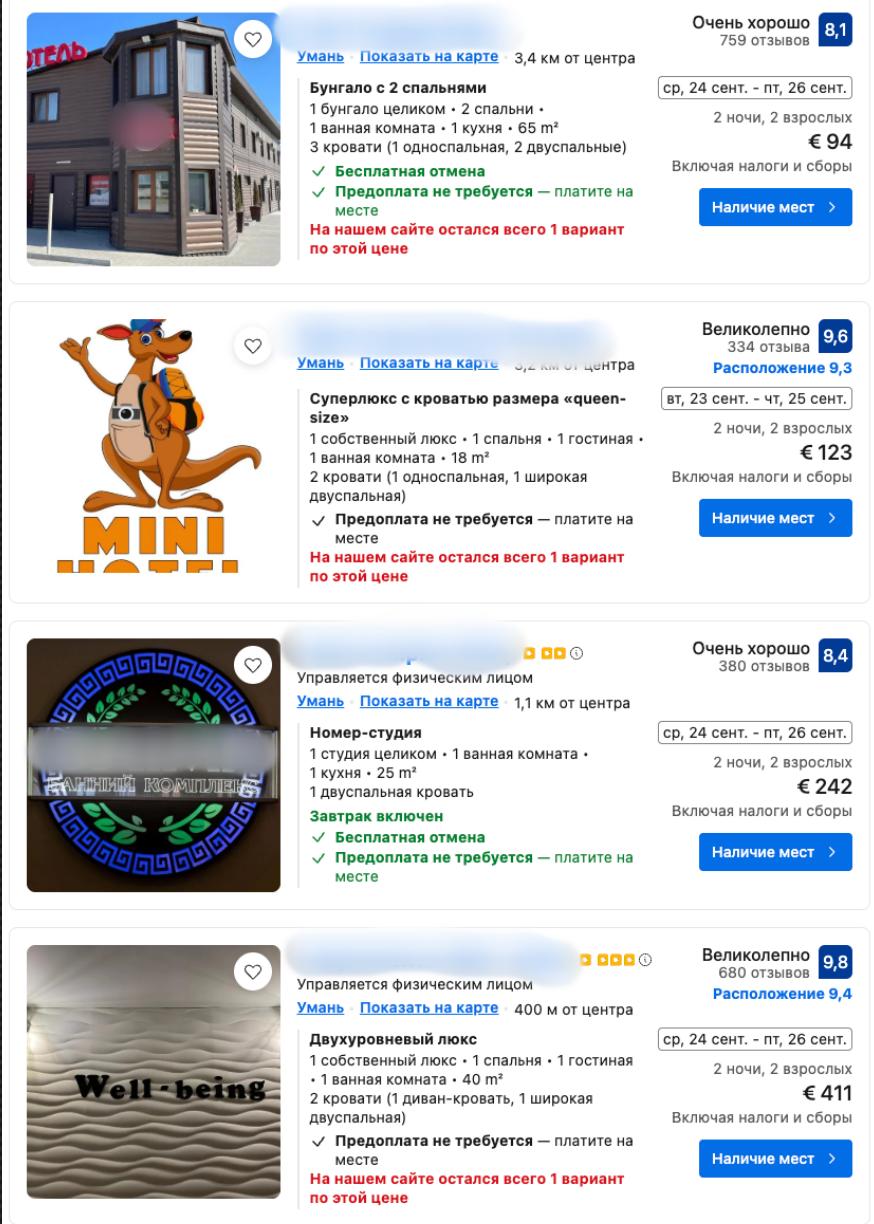Show on map the property 400 м от центра
The width and height of the screenshot is (874, 1224).
(429, 1008)
